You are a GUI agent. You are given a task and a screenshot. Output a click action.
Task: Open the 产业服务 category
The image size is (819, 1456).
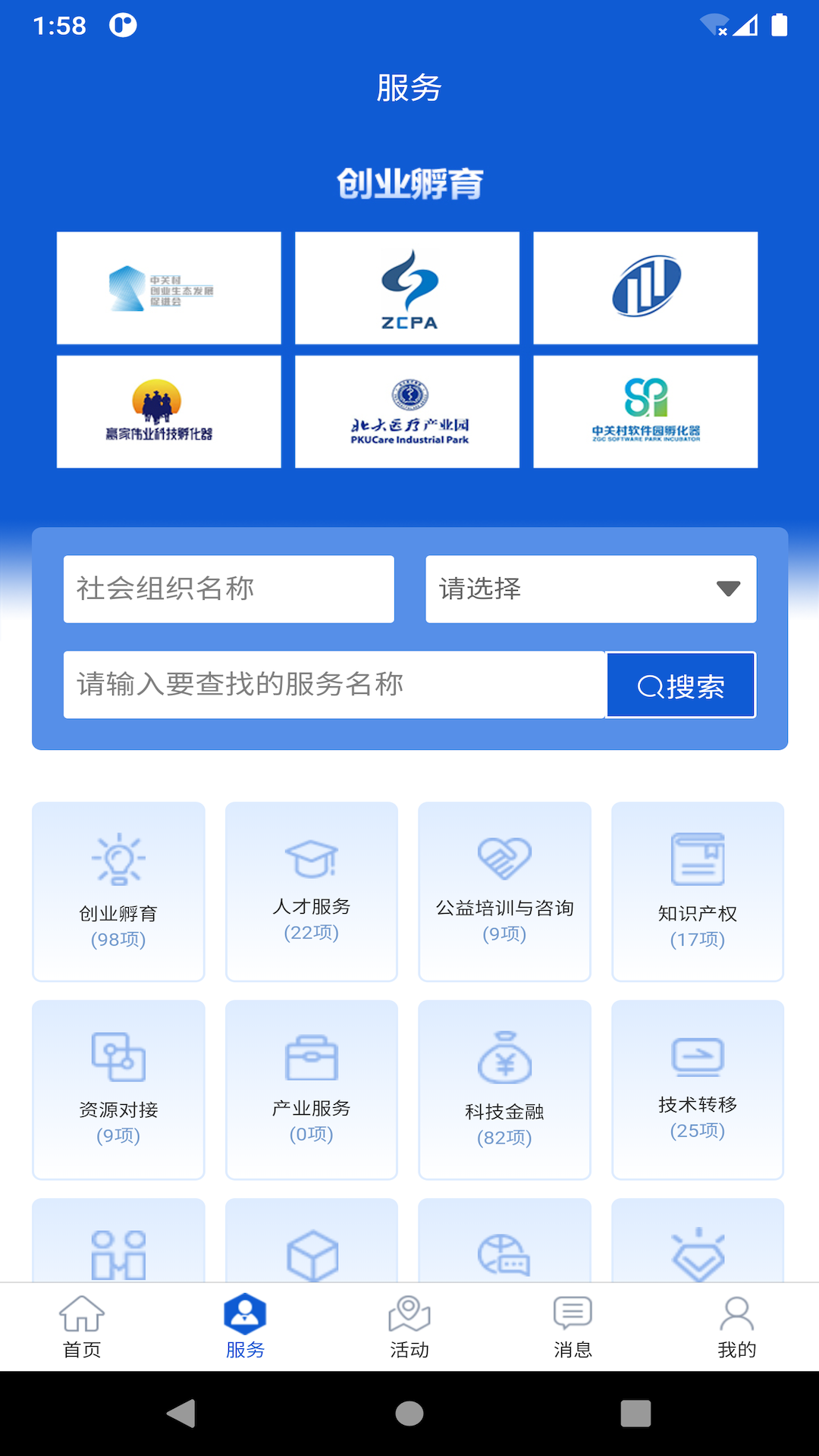coord(312,1090)
